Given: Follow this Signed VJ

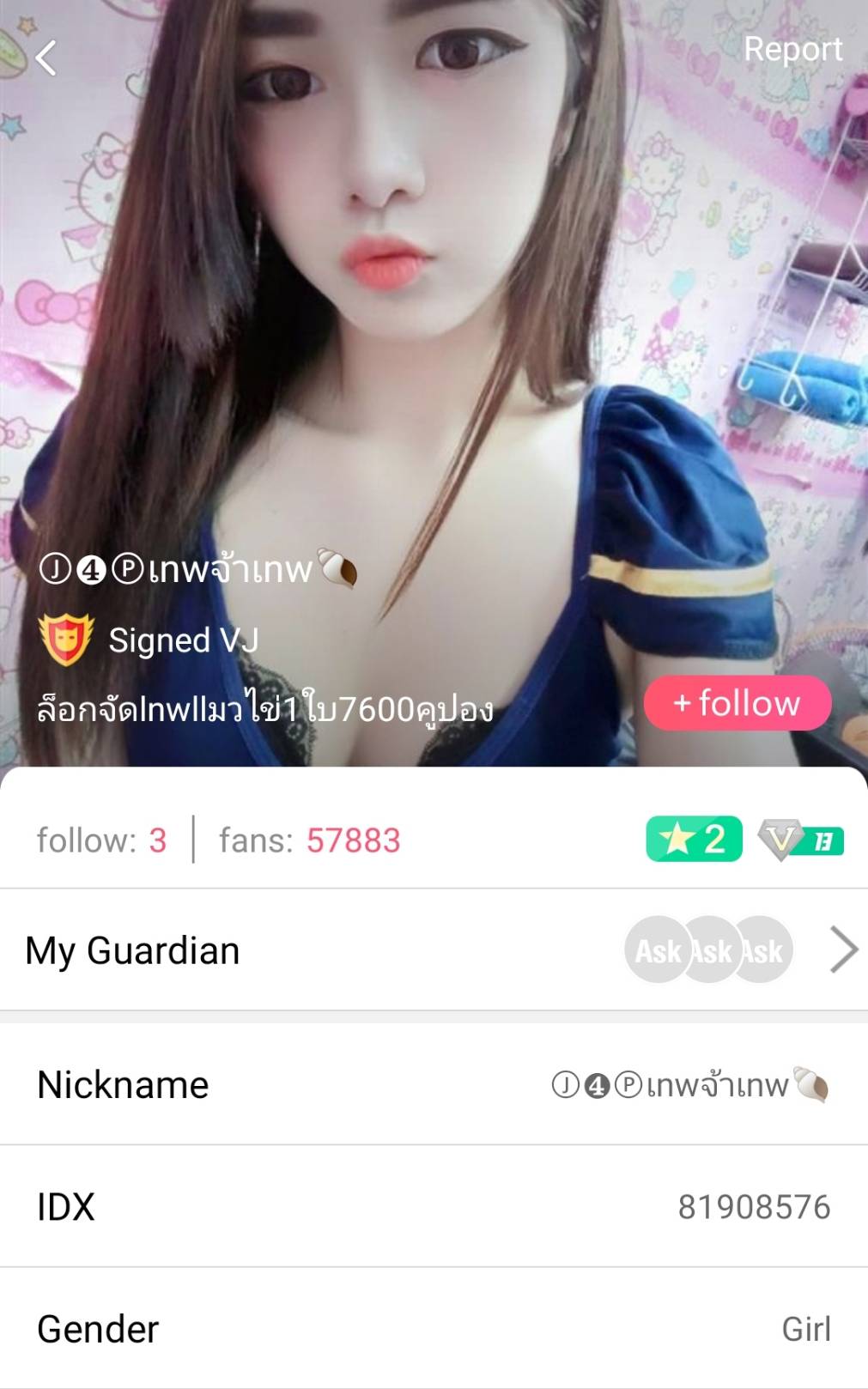Looking at the screenshot, I should 737,703.
